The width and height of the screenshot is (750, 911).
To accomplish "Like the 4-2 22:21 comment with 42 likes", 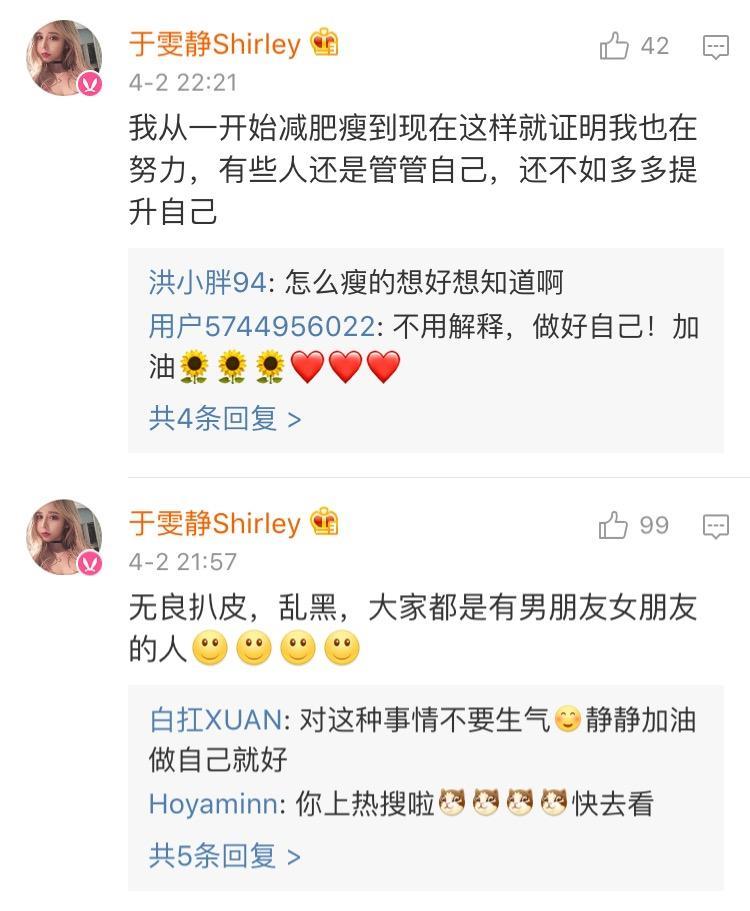I will pos(614,46).
